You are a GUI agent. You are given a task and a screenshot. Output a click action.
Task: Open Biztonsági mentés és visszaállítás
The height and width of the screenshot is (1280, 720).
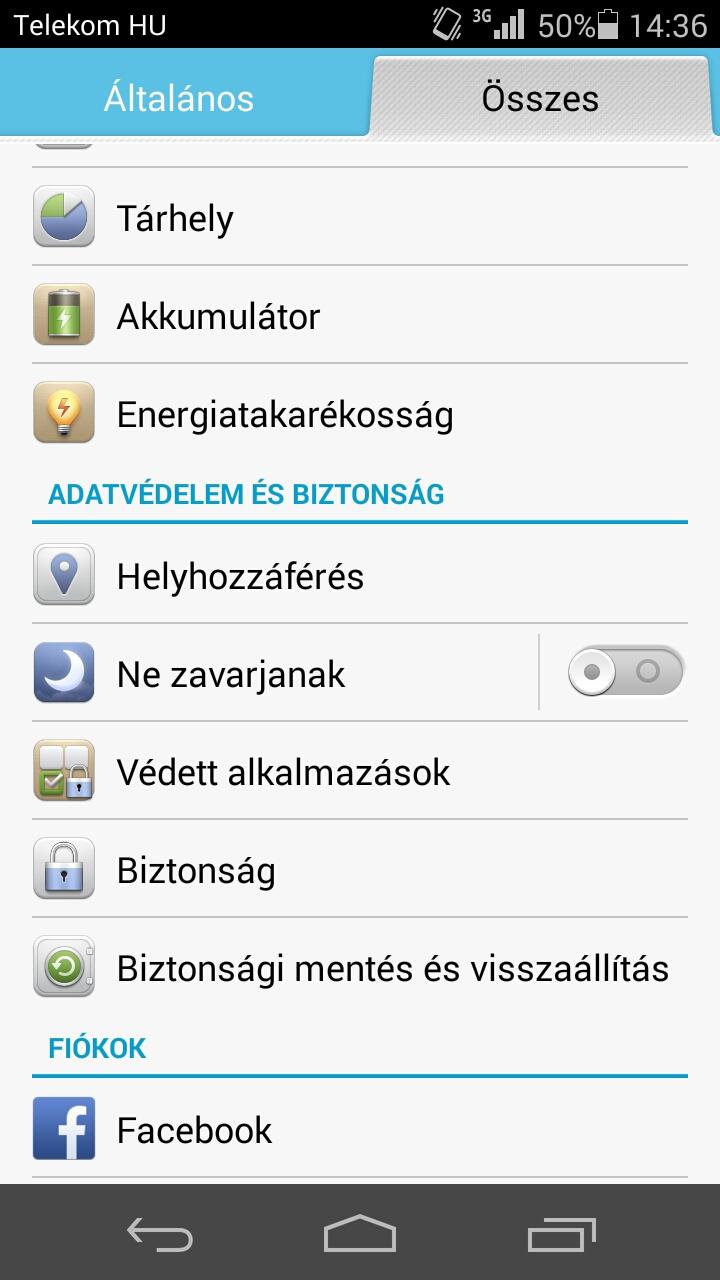click(x=360, y=967)
